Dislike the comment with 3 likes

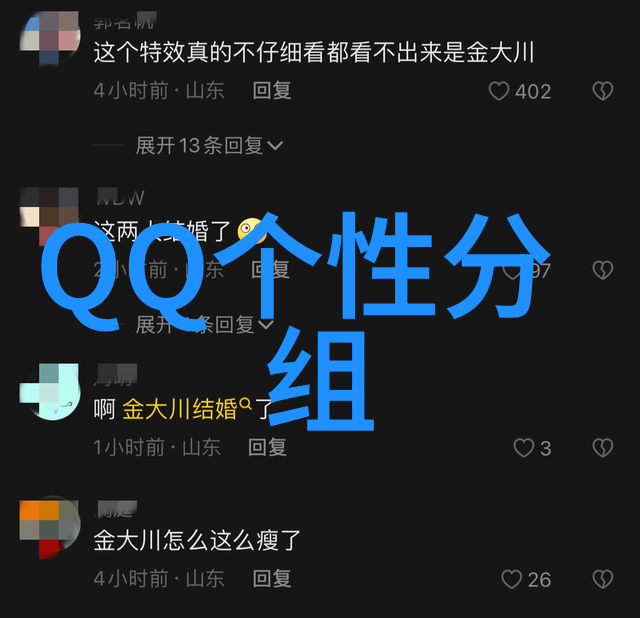click(x=602, y=448)
